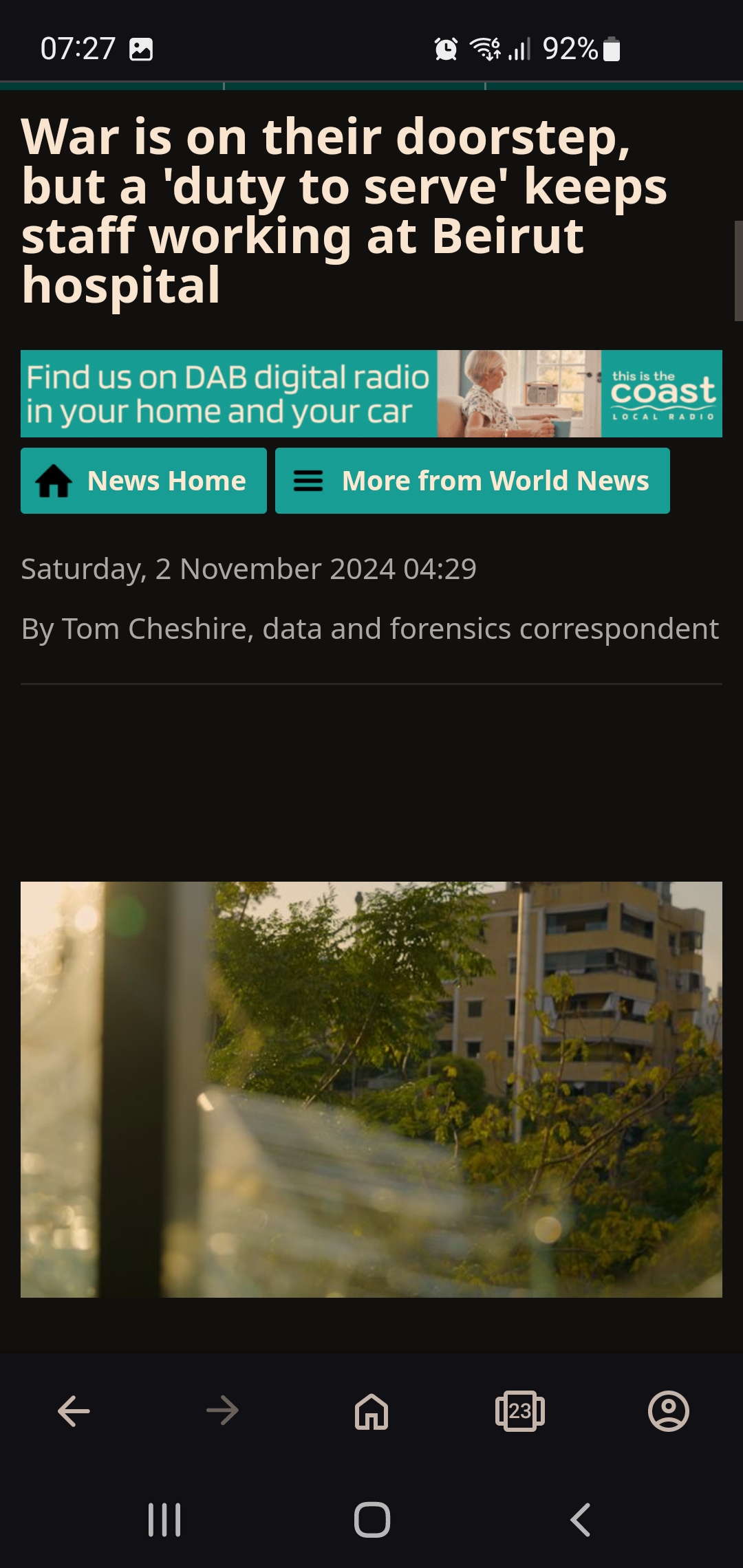The image size is (743, 1568).
Task: Tap the system back button
Action: (x=580, y=1520)
